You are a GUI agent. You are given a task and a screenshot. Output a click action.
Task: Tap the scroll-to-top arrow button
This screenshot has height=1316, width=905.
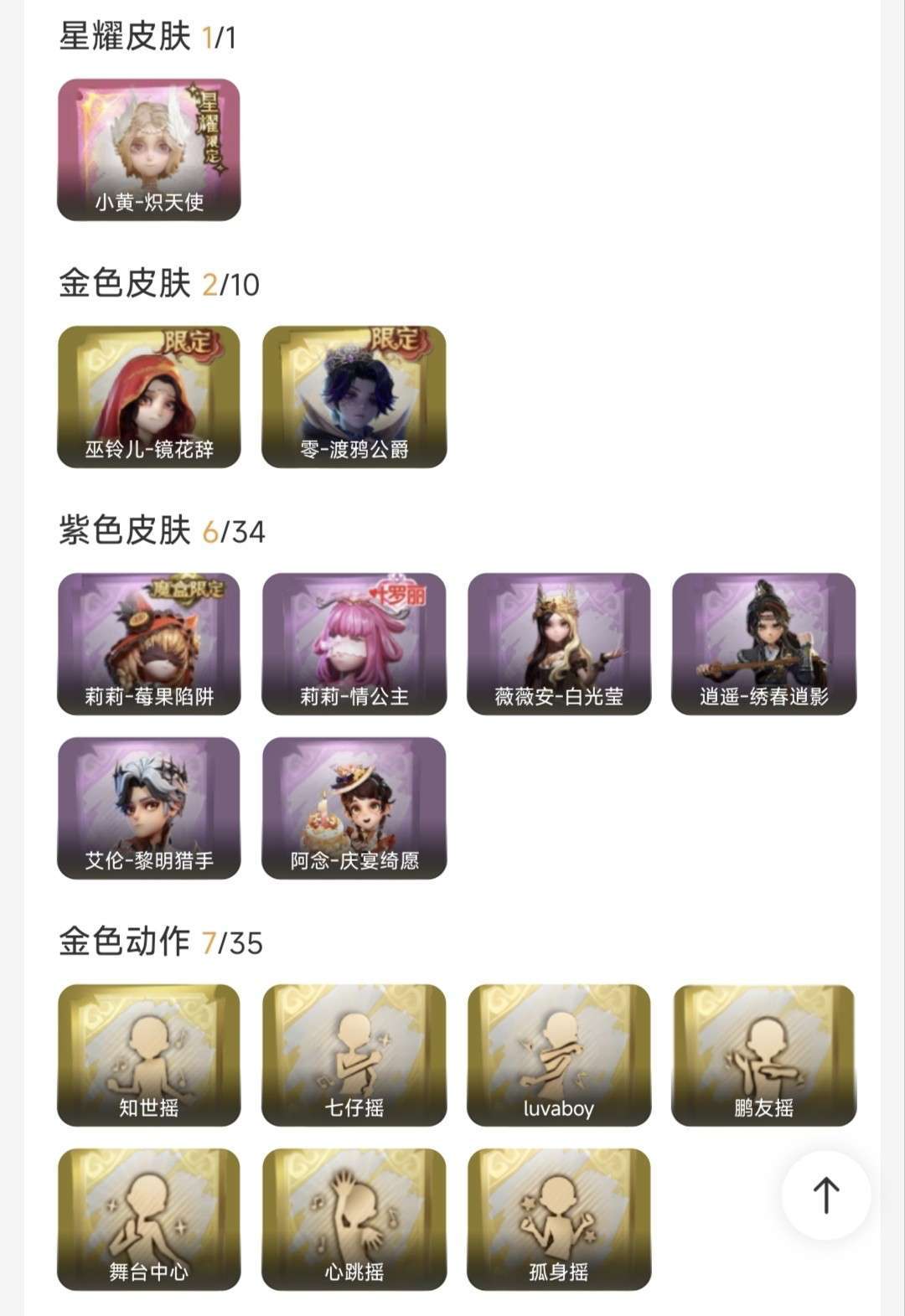825,1195
